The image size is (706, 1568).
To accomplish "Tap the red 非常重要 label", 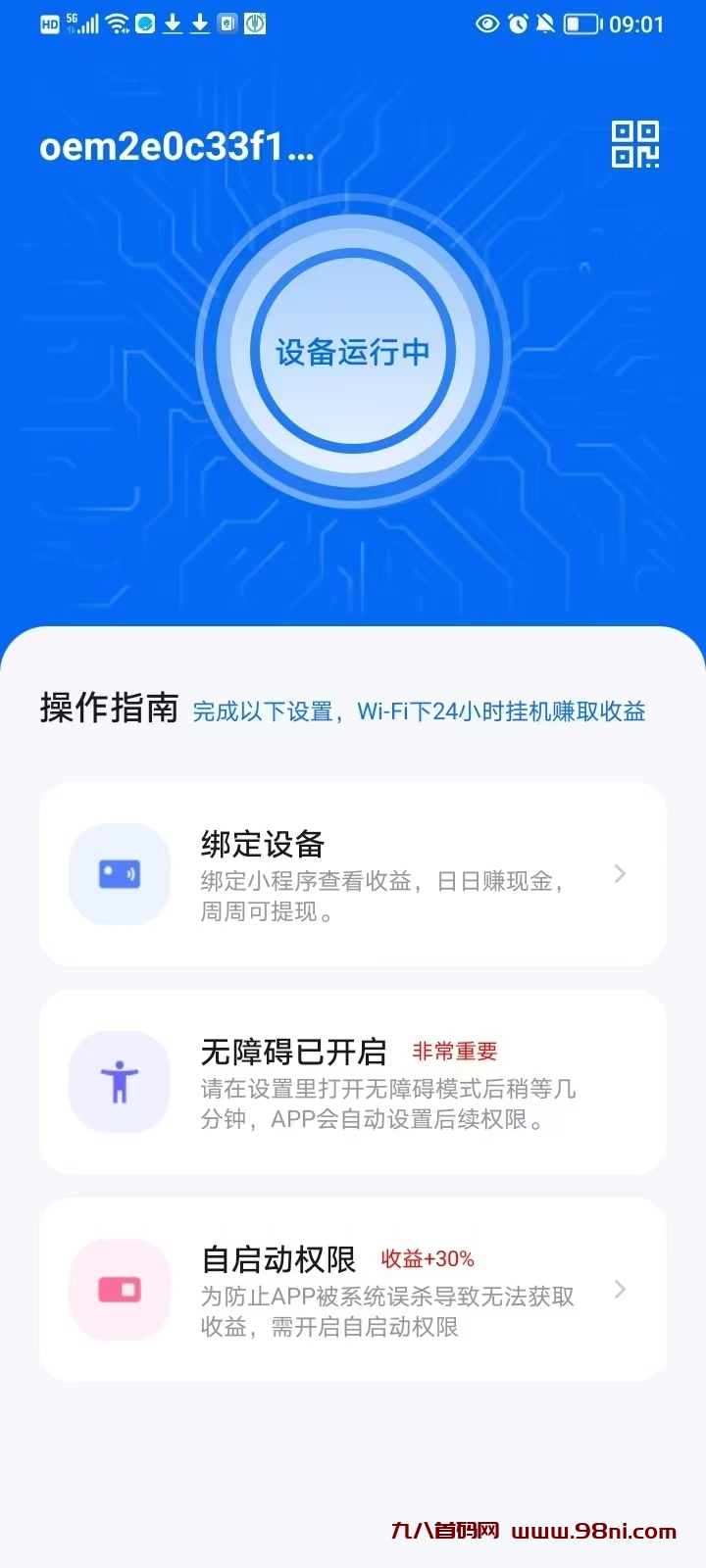I will pos(454,1051).
